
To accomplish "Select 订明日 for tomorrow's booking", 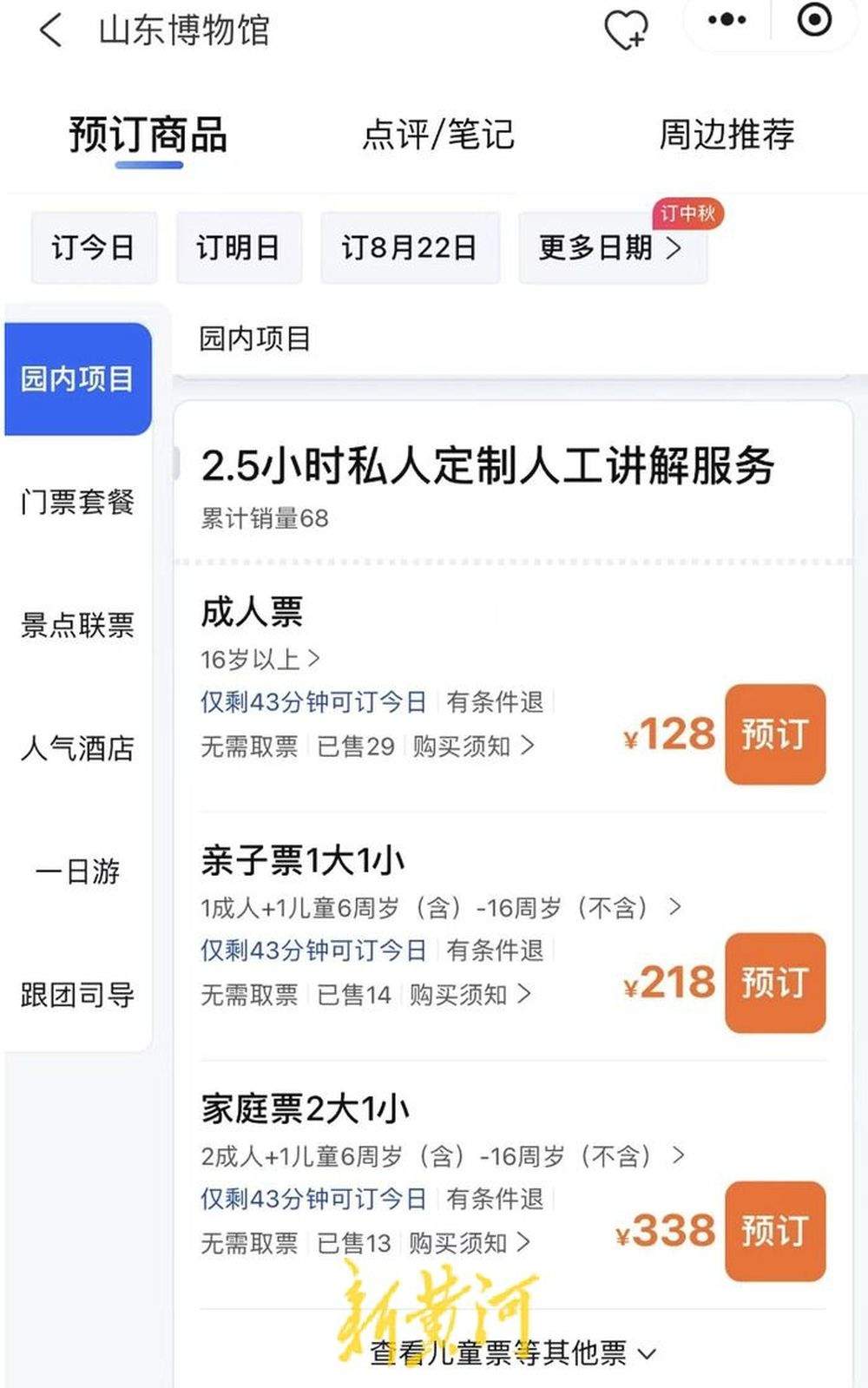I will (x=239, y=248).
